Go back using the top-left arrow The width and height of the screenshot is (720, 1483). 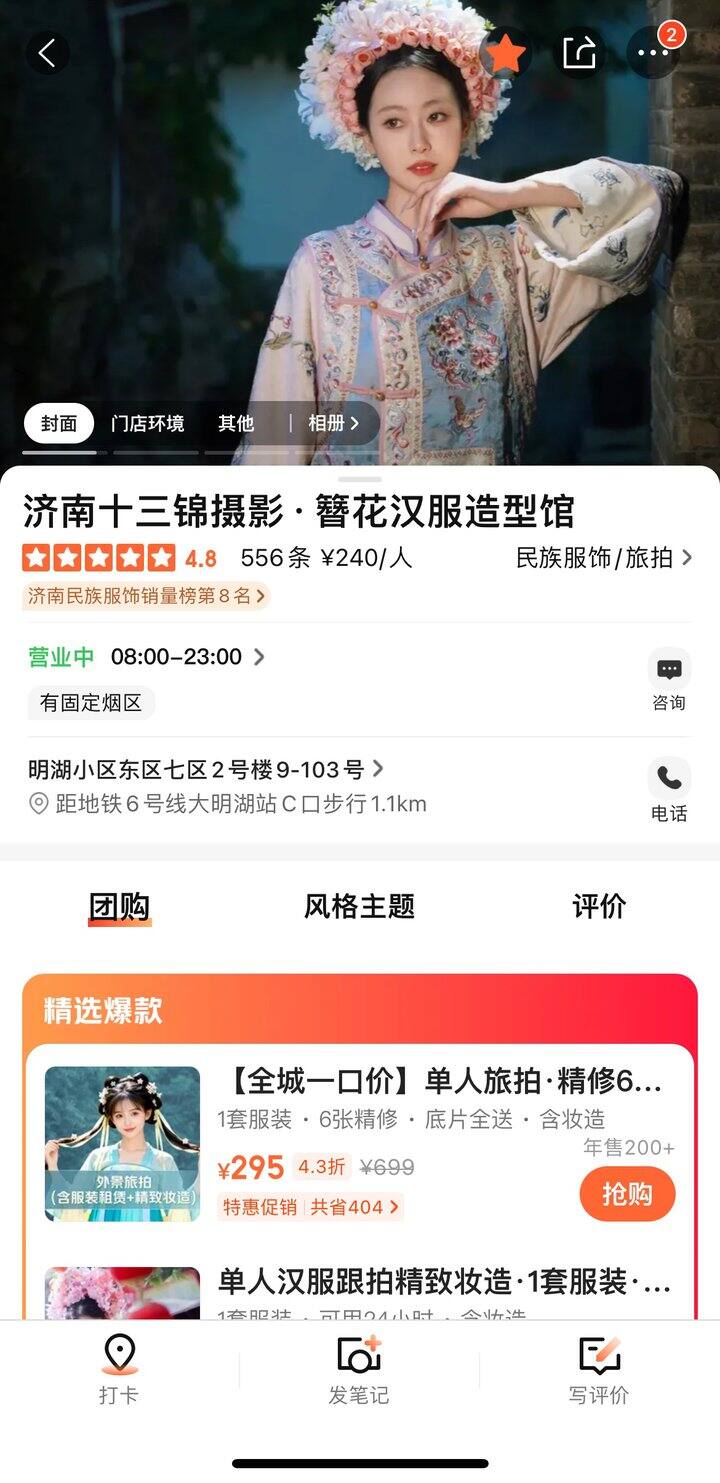click(x=47, y=53)
